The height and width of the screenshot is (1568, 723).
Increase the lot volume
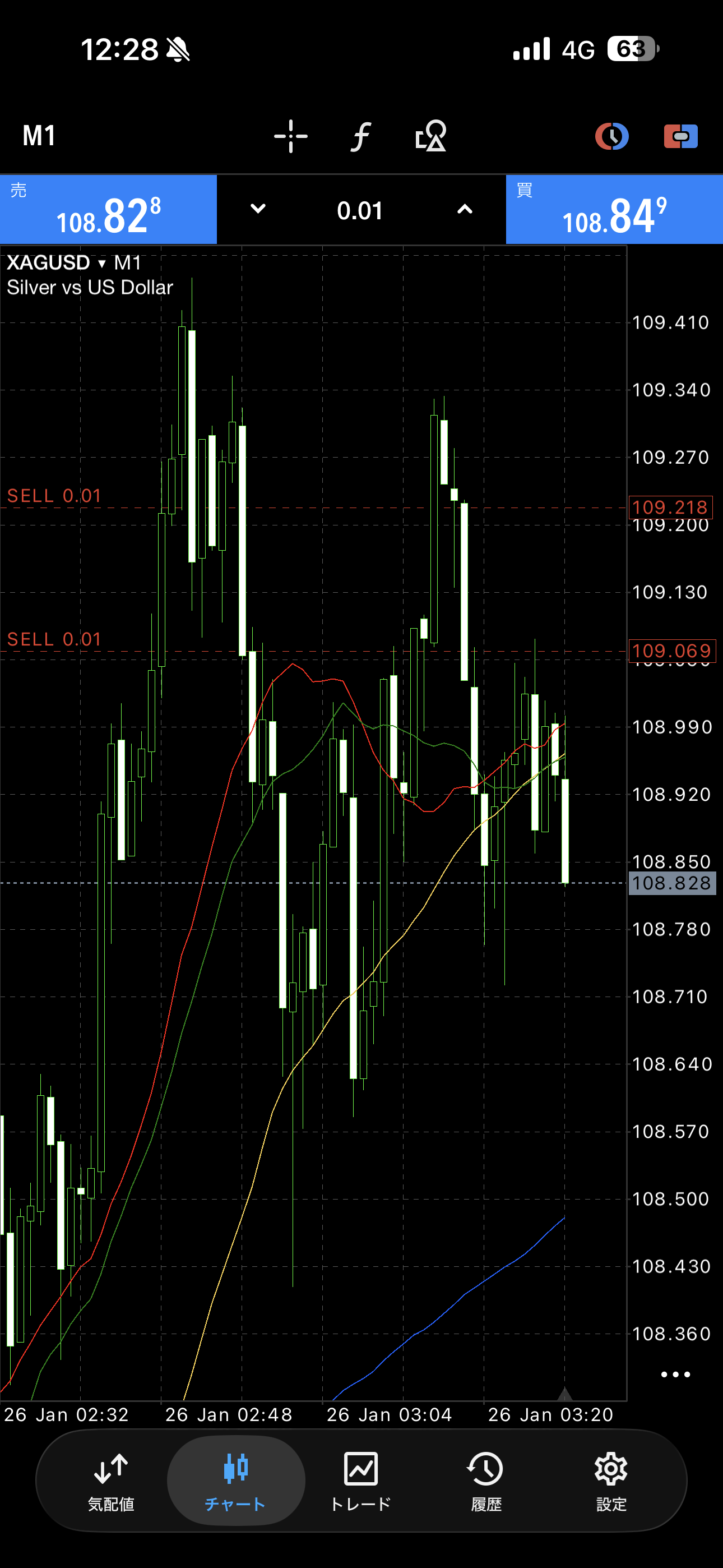tap(465, 209)
